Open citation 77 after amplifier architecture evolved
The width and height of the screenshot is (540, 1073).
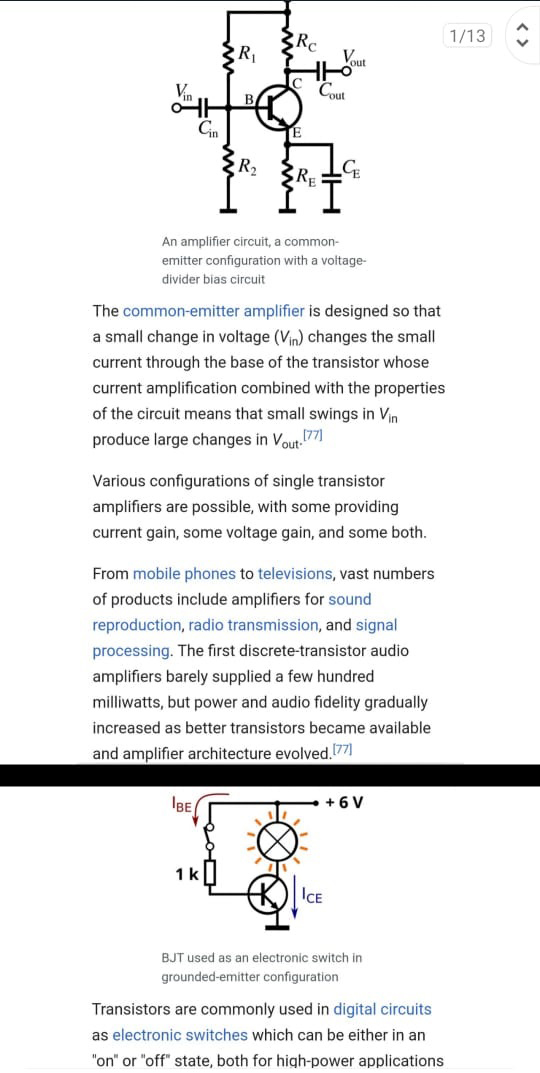(x=342, y=750)
